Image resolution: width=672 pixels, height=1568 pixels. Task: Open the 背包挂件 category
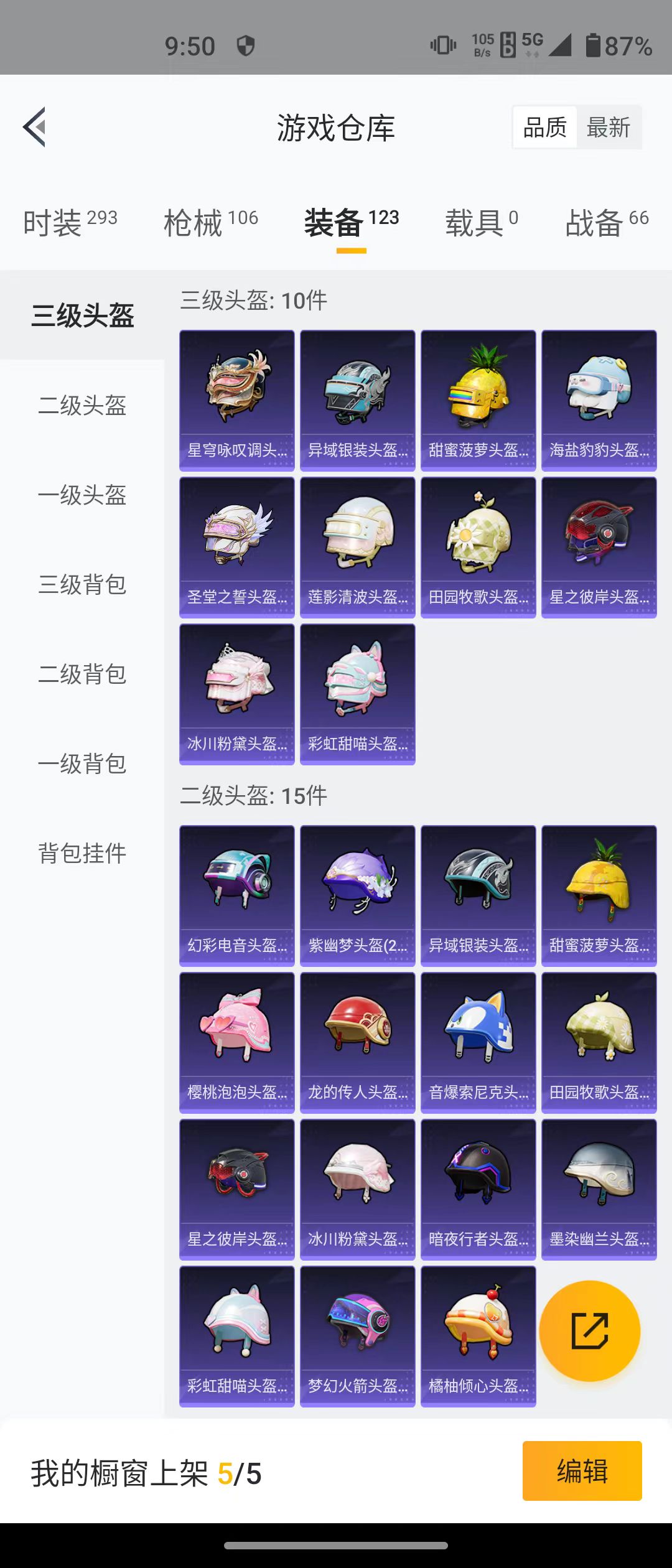point(82,853)
